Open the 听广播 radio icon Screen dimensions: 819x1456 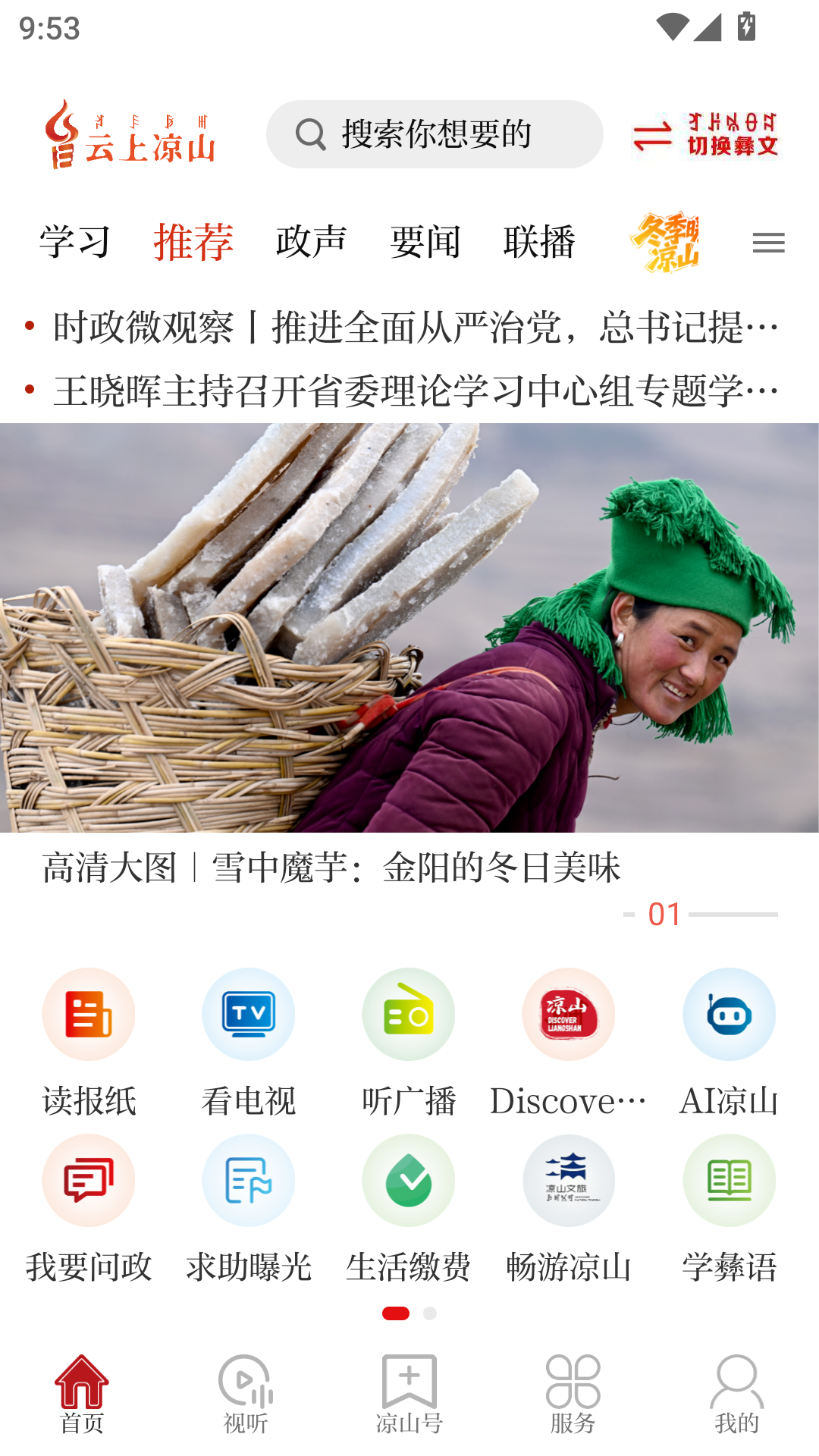point(408,1014)
